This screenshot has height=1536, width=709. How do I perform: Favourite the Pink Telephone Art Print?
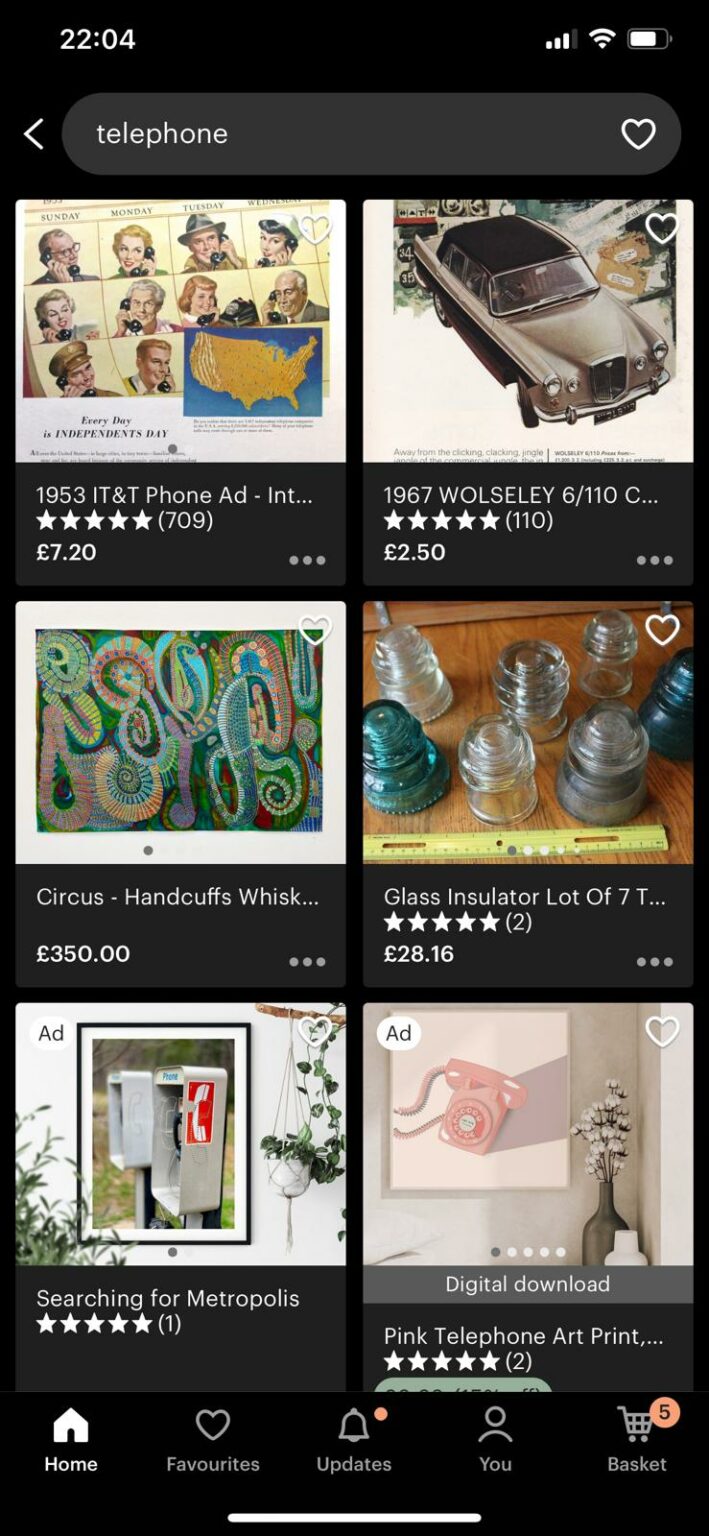pyautogui.click(x=662, y=1032)
